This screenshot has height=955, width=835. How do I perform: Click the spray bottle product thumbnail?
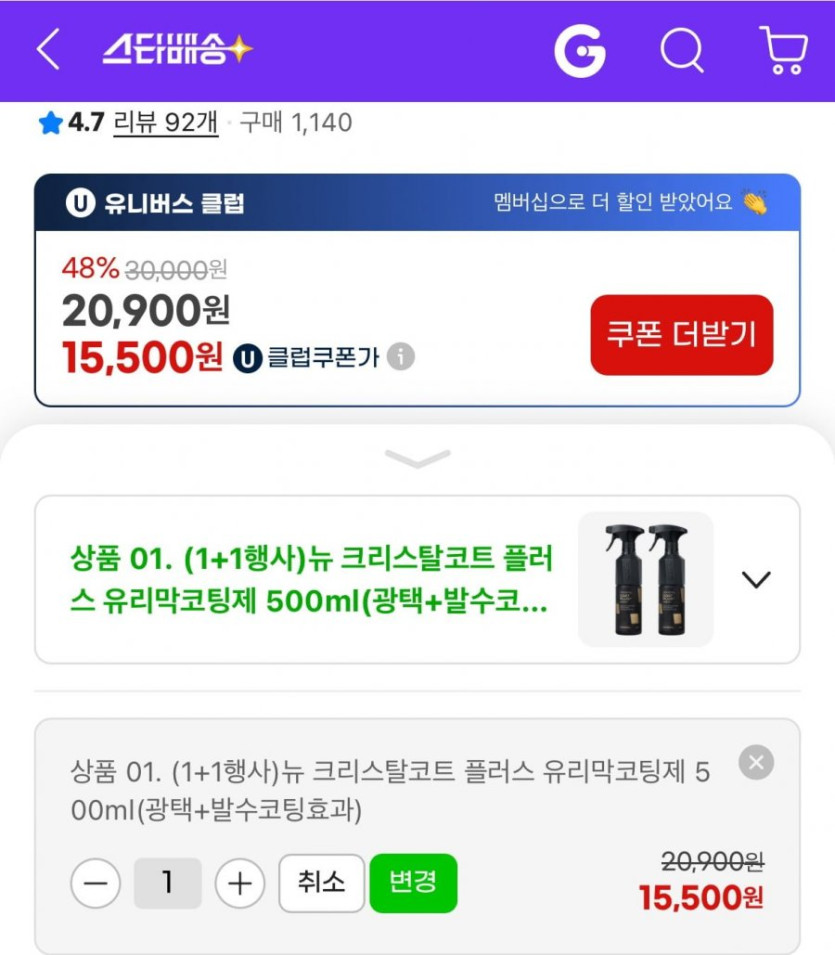click(646, 578)
